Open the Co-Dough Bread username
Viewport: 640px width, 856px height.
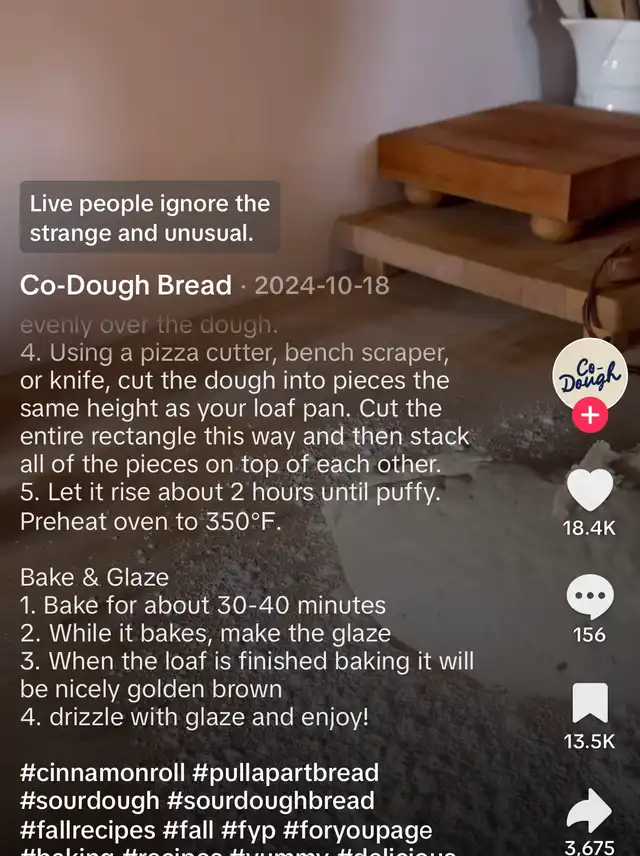tap(126, 286)
